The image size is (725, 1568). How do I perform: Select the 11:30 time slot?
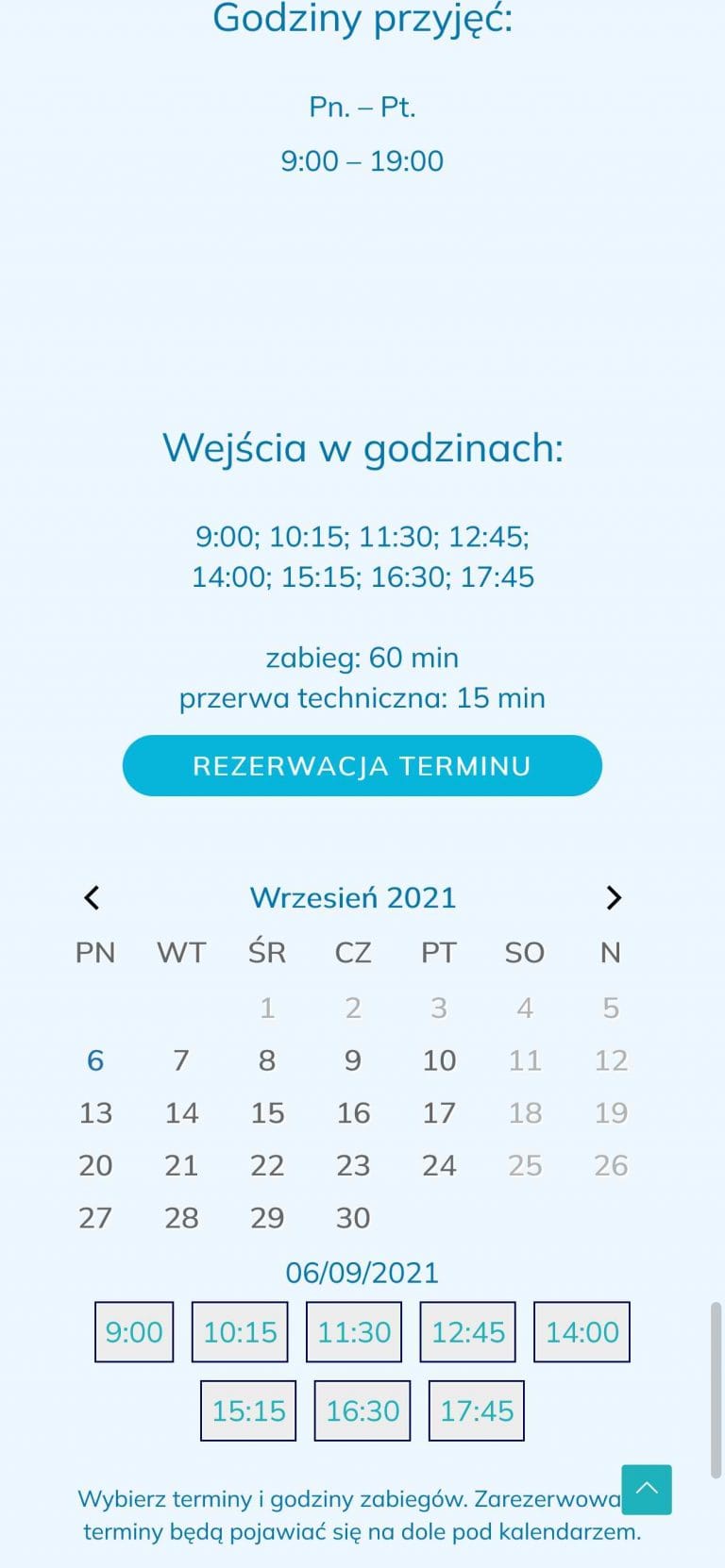[354, 1332]
